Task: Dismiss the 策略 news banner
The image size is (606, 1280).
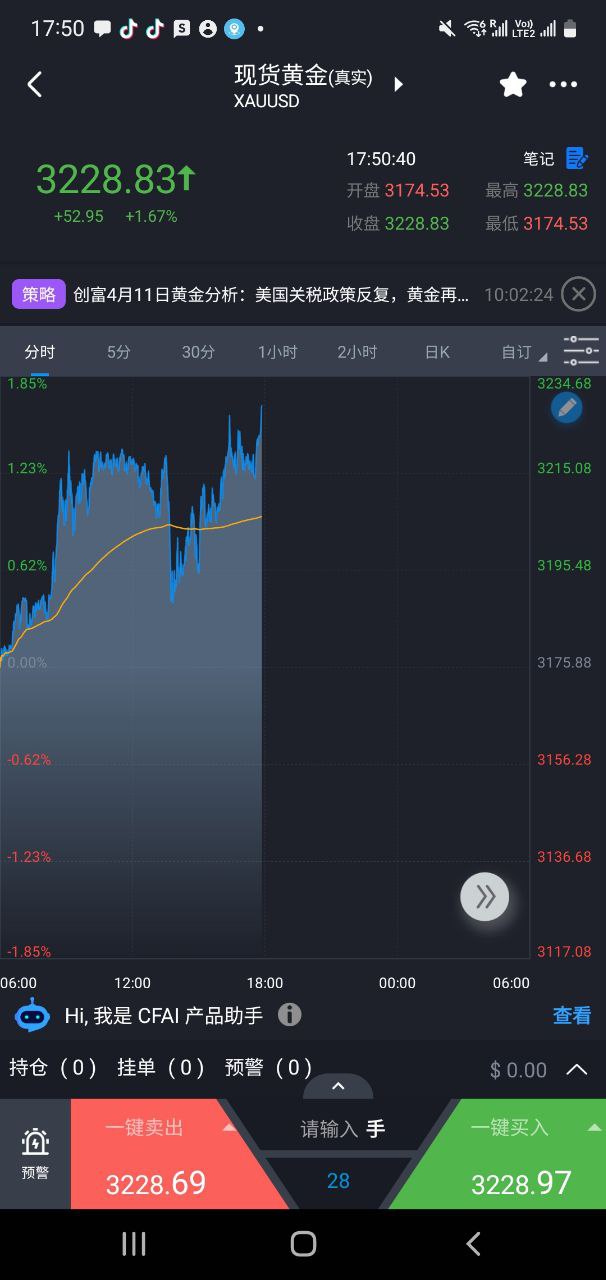Action: coord(578,294)
